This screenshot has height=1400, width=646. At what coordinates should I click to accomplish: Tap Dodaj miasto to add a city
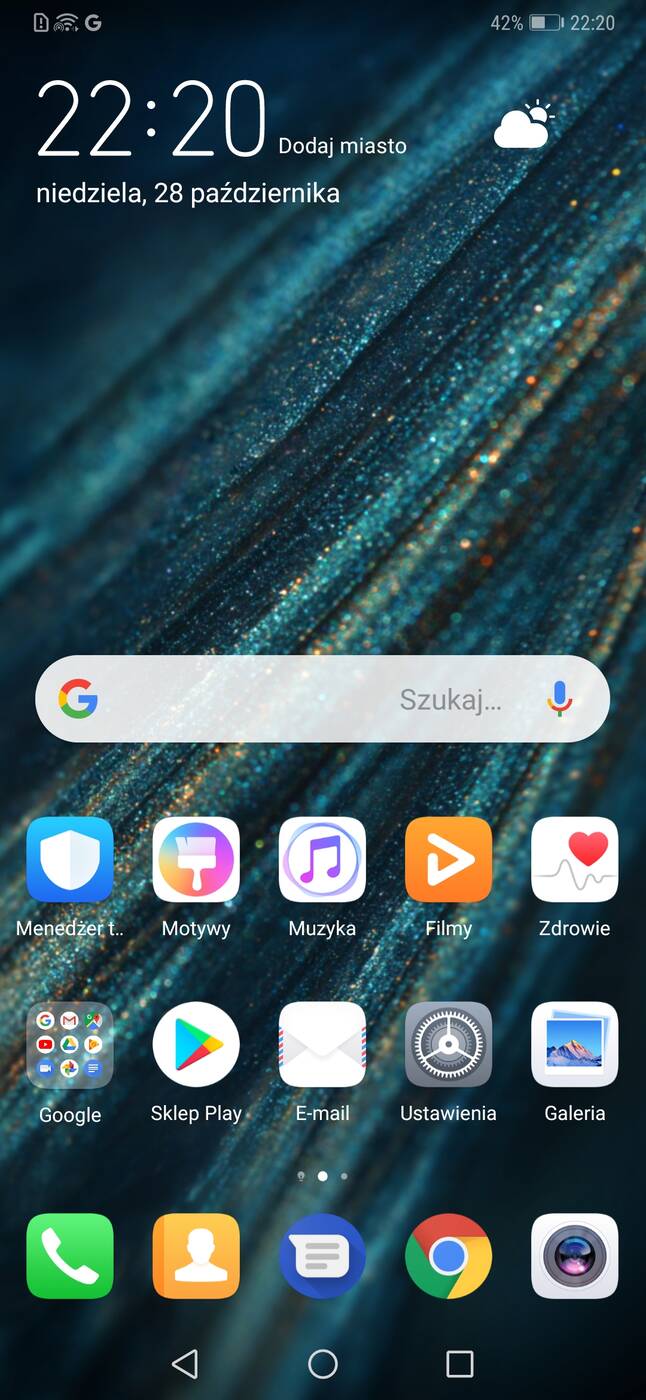coord(342,146)
